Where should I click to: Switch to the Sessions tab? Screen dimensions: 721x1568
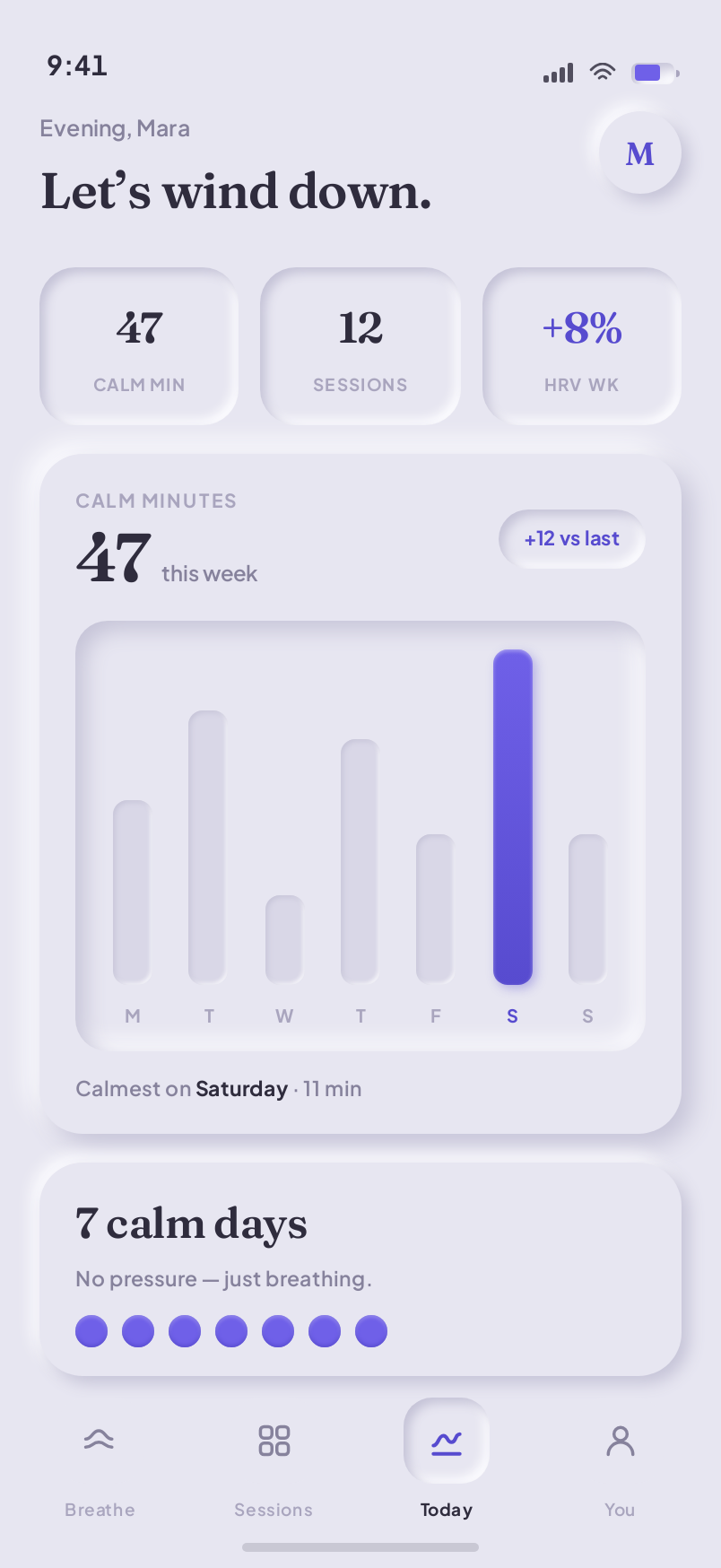pos(274,1468)
